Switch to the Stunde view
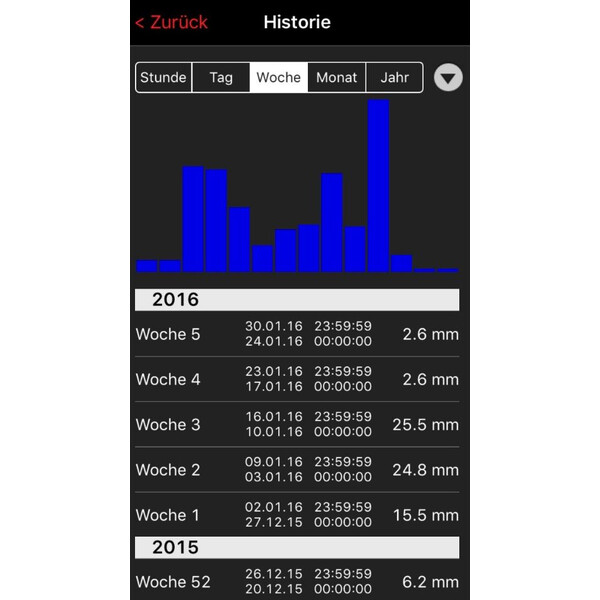This screenshot has width=600, height=600. pos(163,77)
